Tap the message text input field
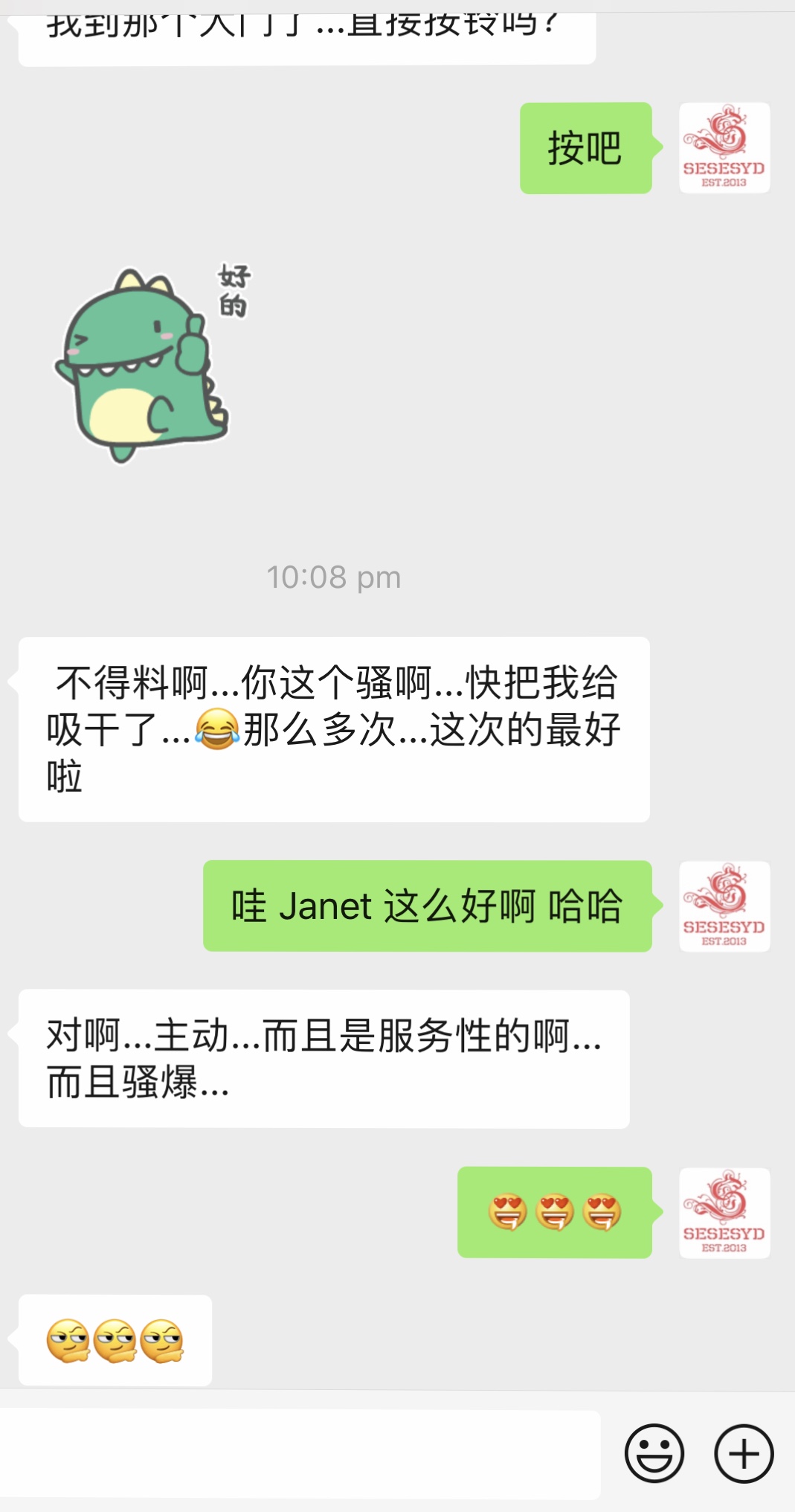Screen dimensions: 795x1512 pos(300,1454)
